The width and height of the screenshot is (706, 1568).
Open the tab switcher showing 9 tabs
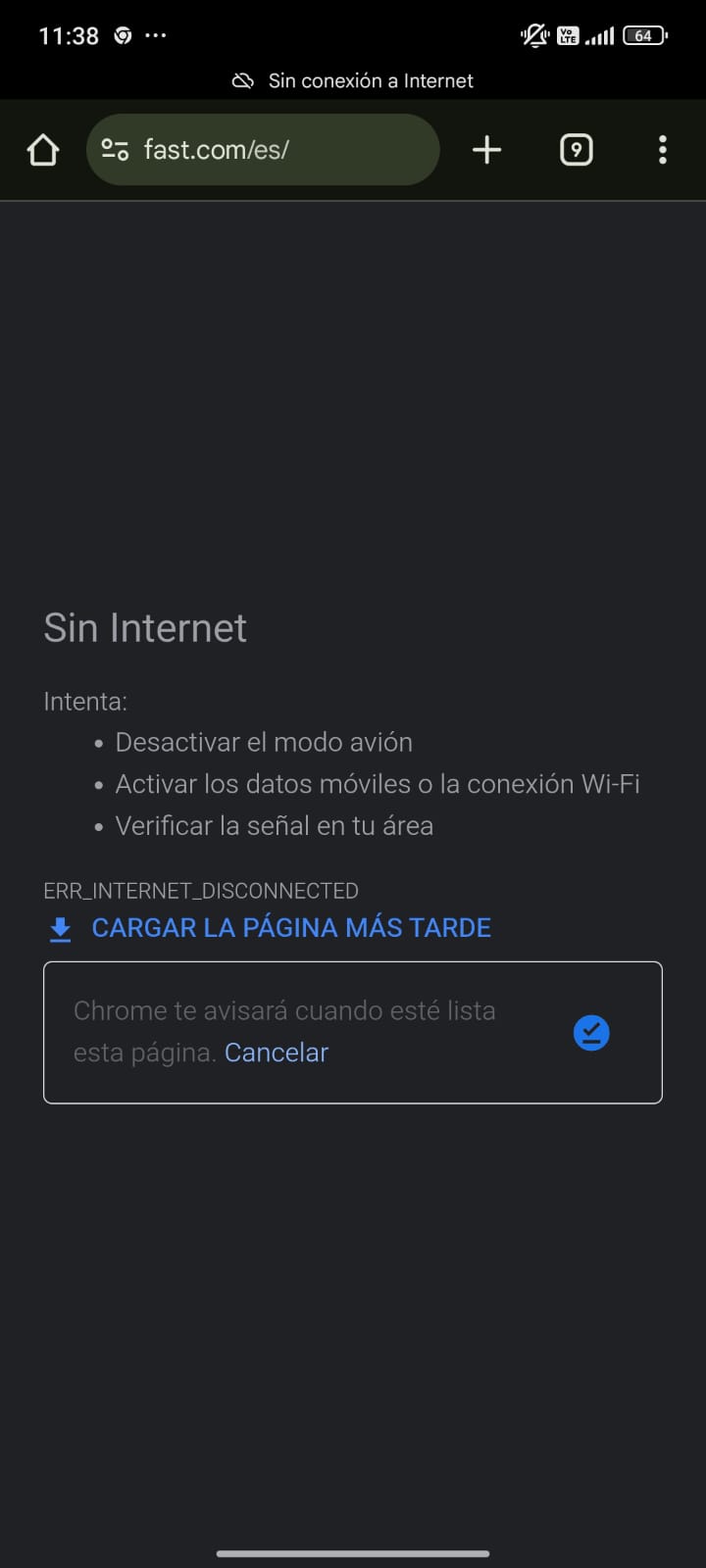(576, 150)
